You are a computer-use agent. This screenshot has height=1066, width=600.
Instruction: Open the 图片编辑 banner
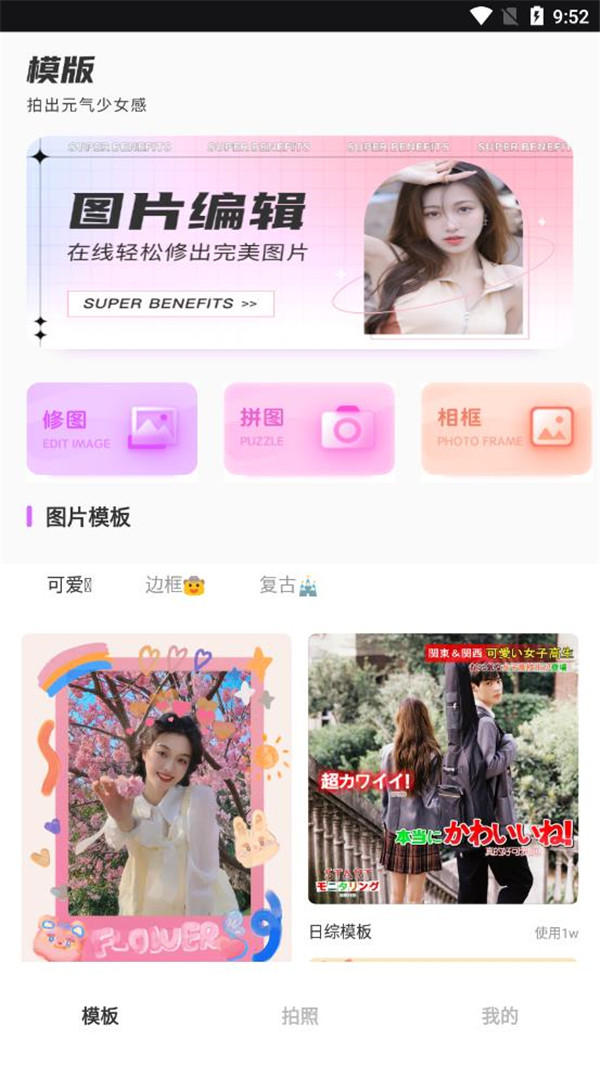pyautogui.click(x=299, y=243)
